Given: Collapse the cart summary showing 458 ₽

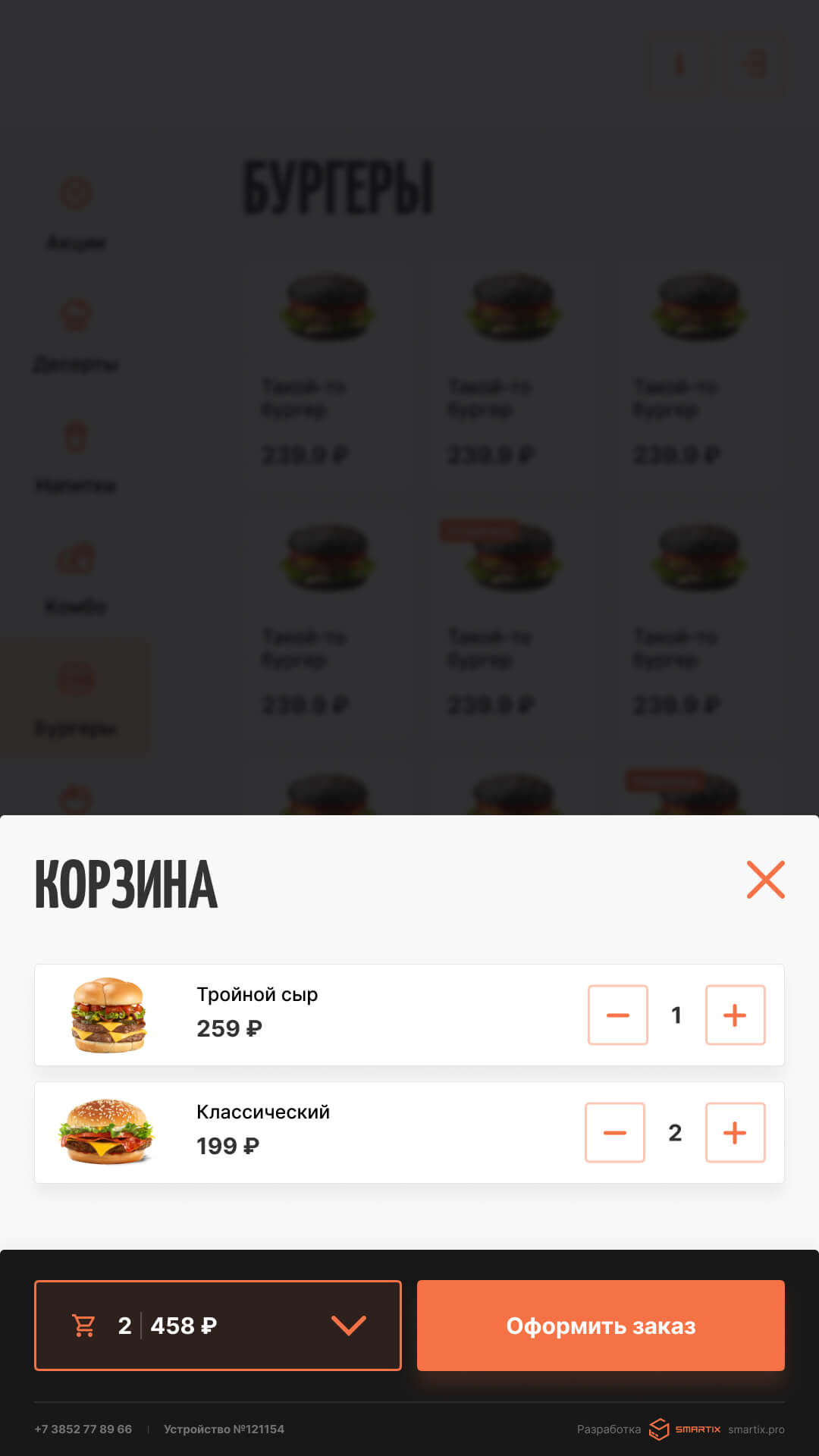Looking at the screenshot, I should (348, 1325).
